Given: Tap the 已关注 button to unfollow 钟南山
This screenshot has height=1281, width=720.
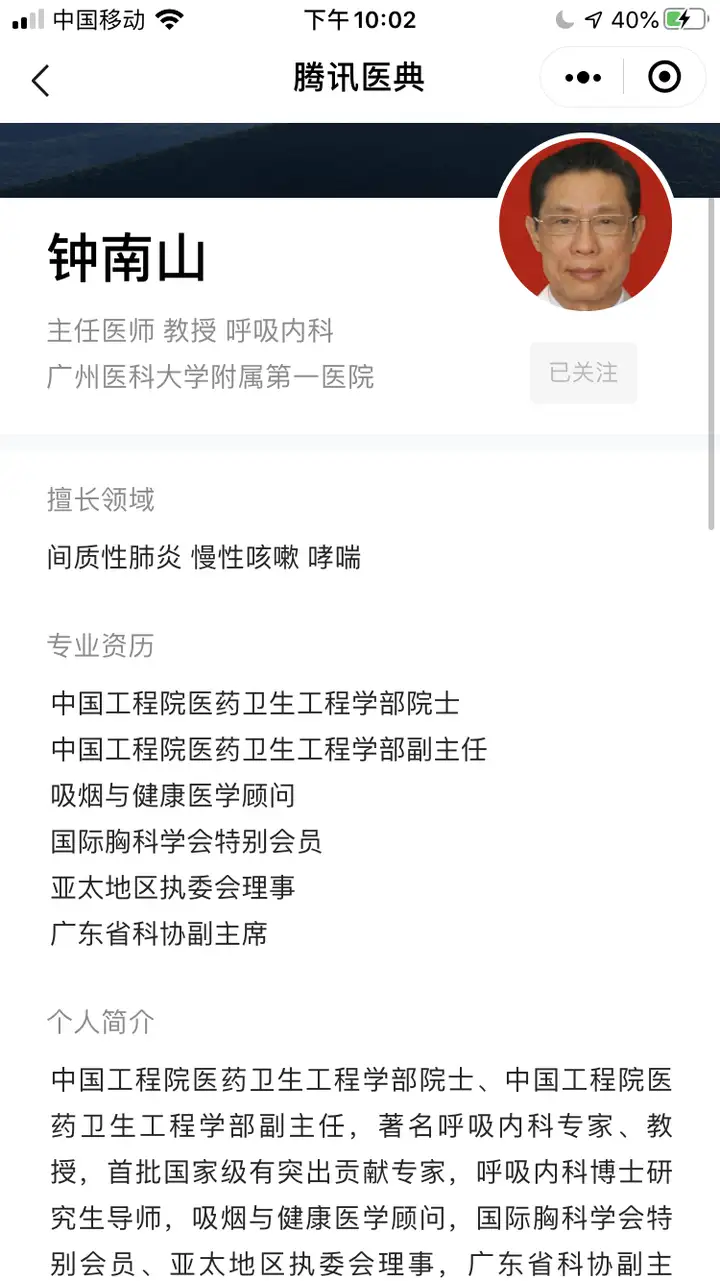Looking at the screenshot, I should [583, 373].
